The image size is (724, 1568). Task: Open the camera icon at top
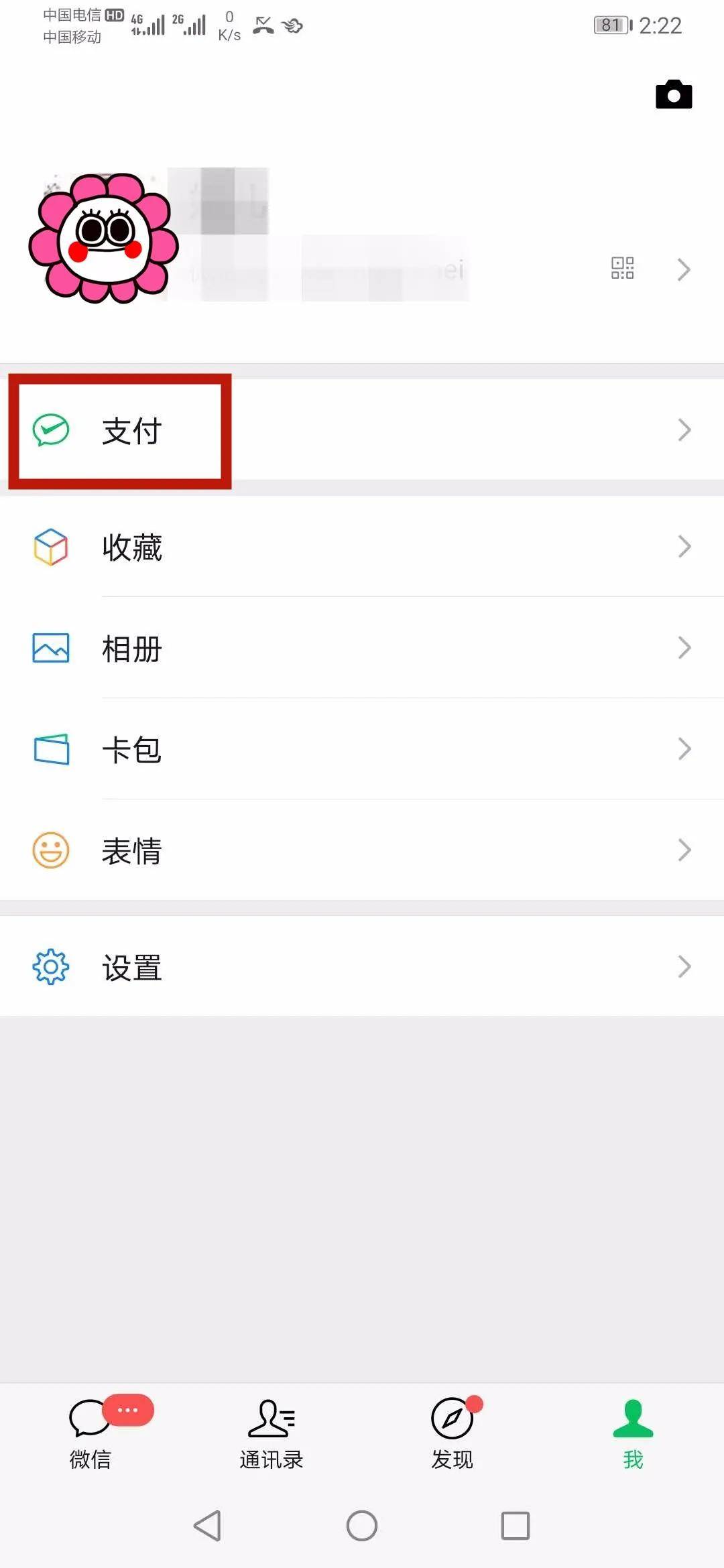pyautogui.click(x=673, y=94)
